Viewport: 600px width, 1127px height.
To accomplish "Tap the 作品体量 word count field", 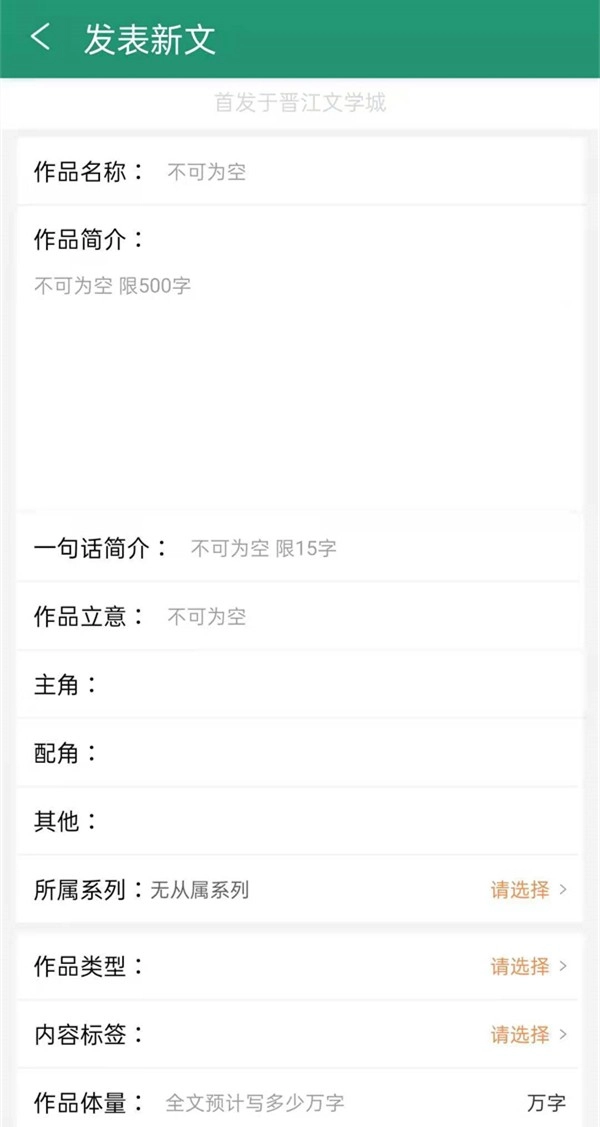I will click(x=340, y=1103).
